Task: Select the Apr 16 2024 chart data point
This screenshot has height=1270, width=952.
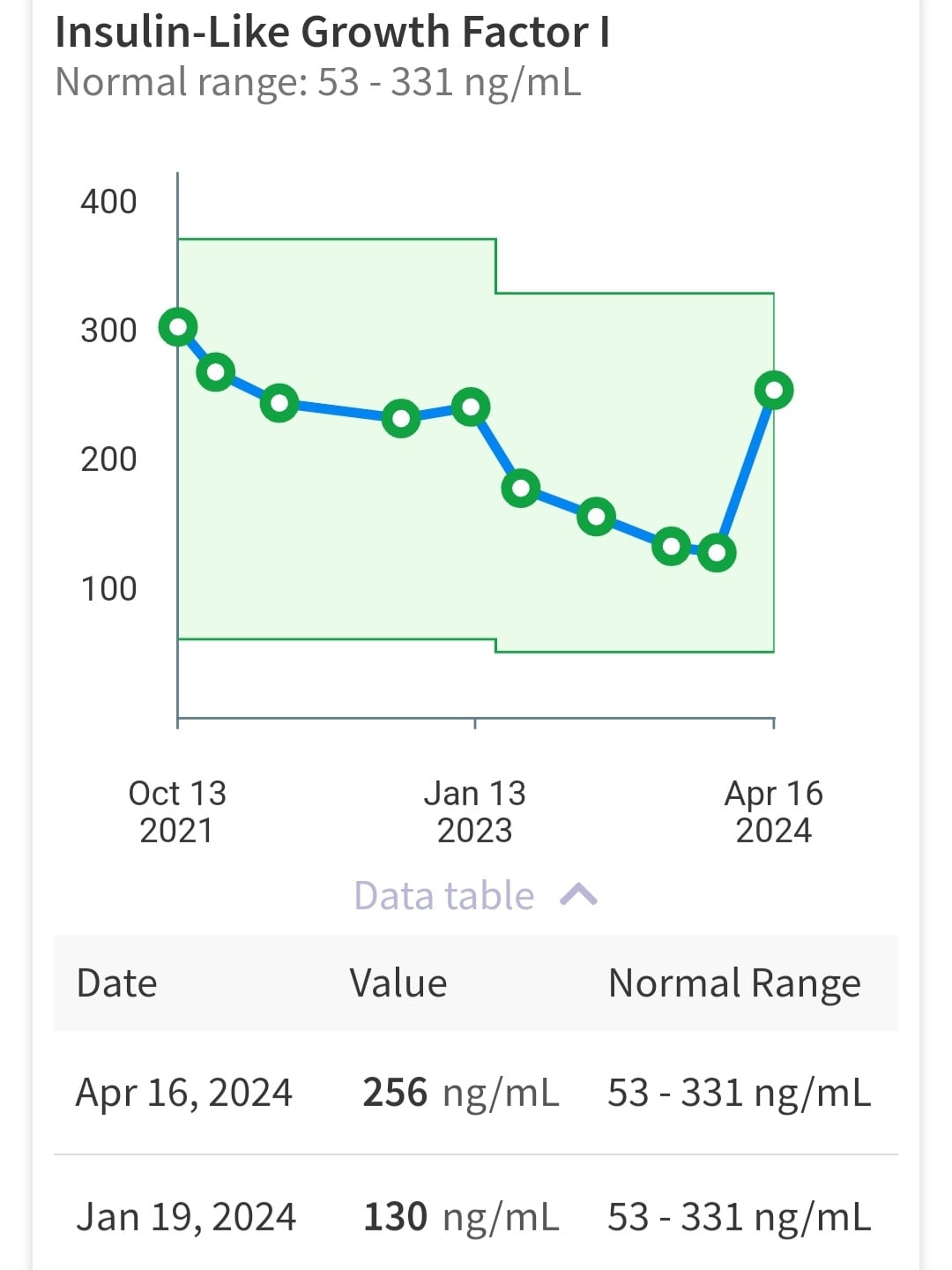Action: [774, 390]
